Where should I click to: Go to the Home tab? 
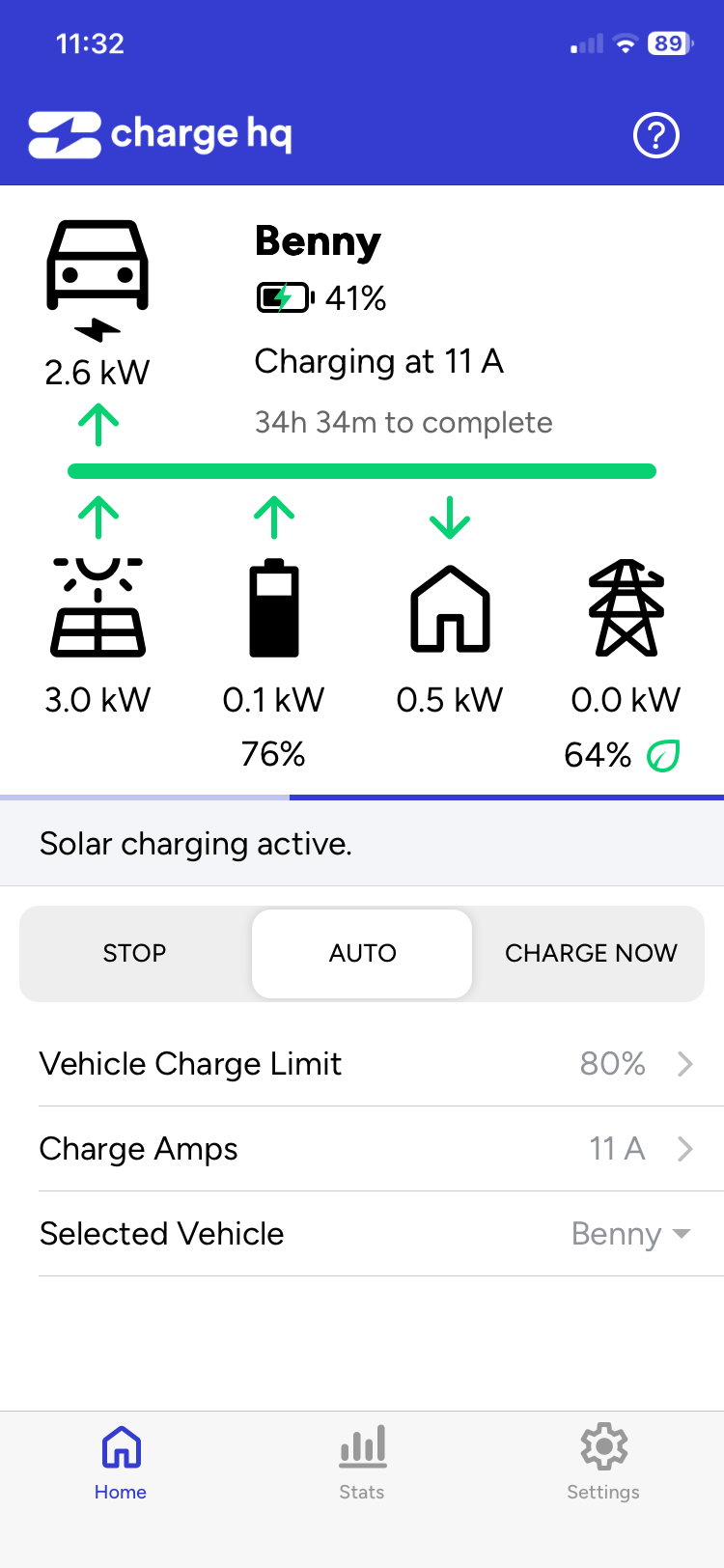[121, 1462]
